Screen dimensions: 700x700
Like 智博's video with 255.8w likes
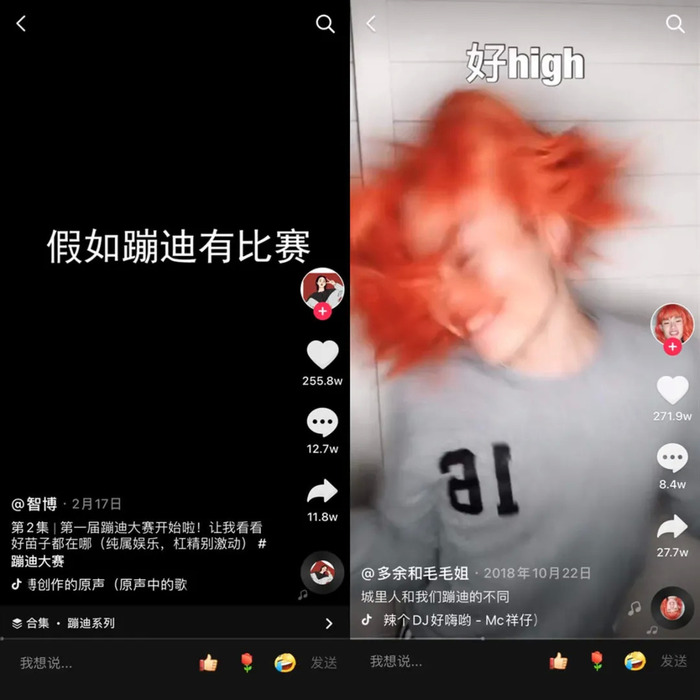[x=322, y=355]
